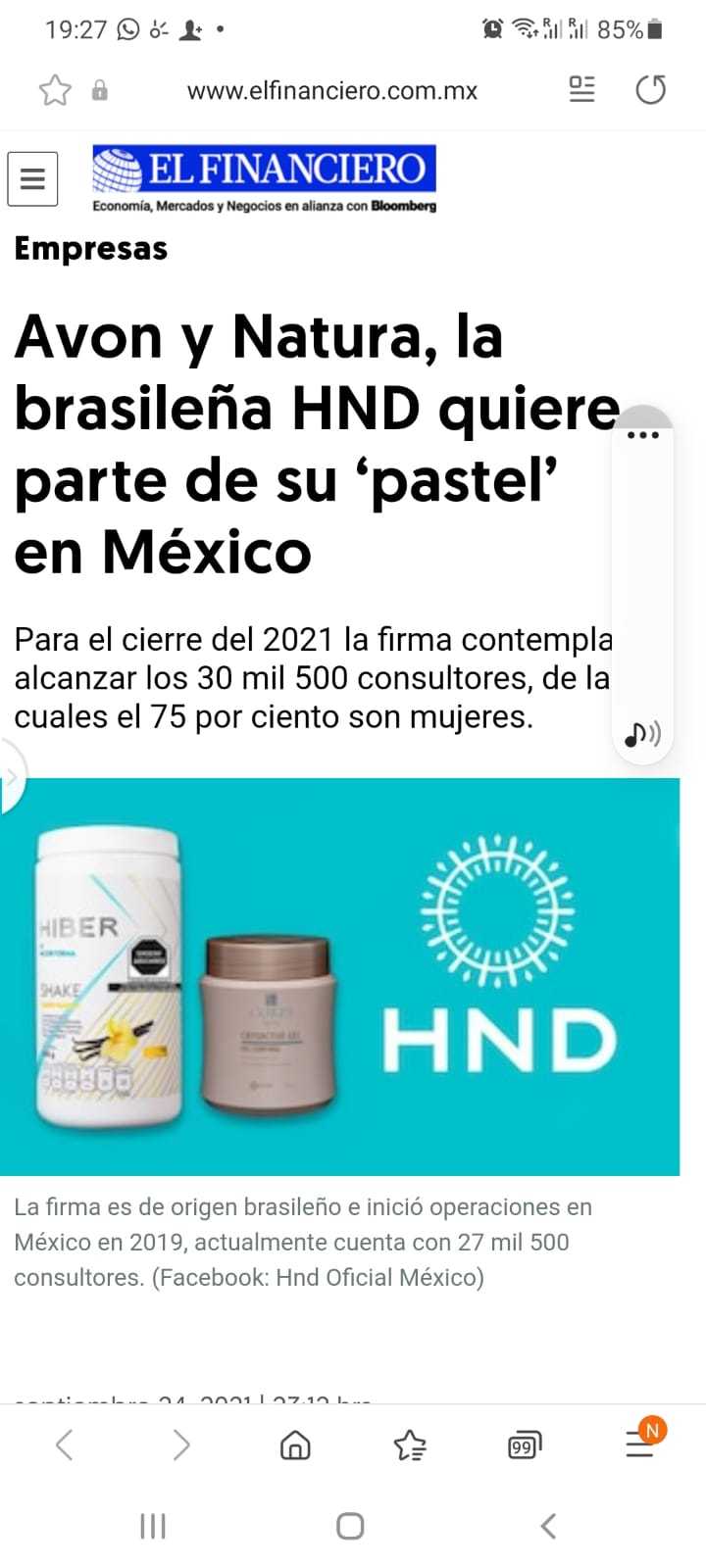Viewport: 706px width, 1568px height.
Task: Go to the phone home screen
Action: click(x=350, y=1526)
